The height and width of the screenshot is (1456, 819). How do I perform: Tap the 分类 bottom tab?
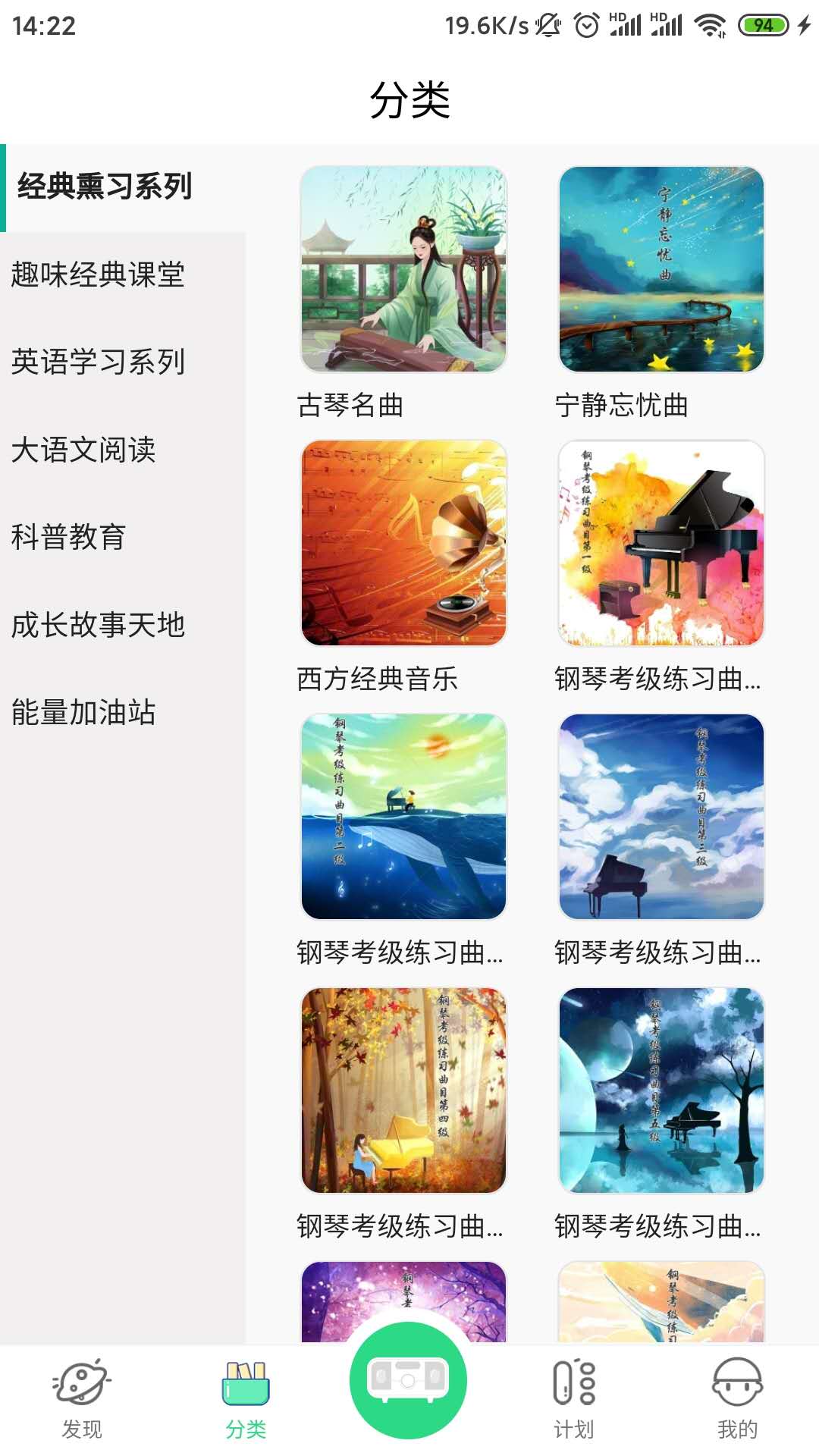246,1399
